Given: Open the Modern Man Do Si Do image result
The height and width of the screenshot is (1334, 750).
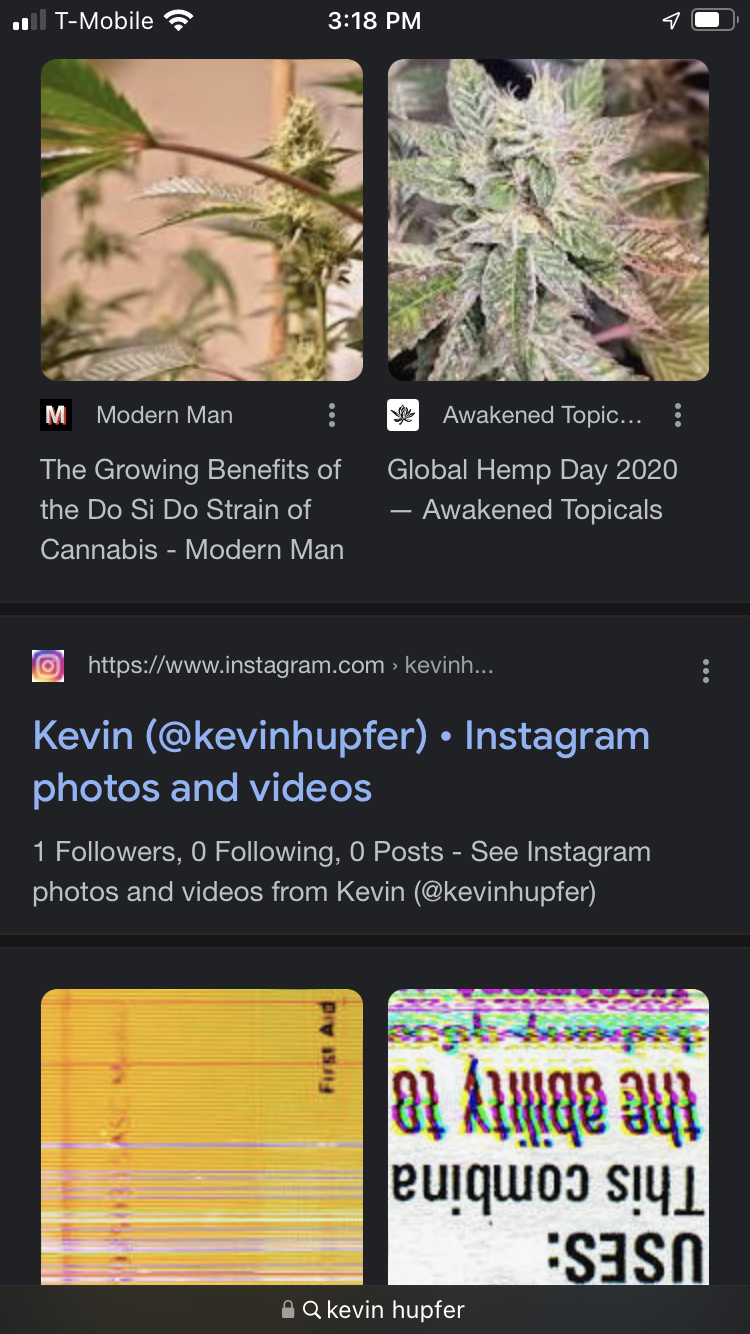Looking at the screenshot, I should coord(201,220).
